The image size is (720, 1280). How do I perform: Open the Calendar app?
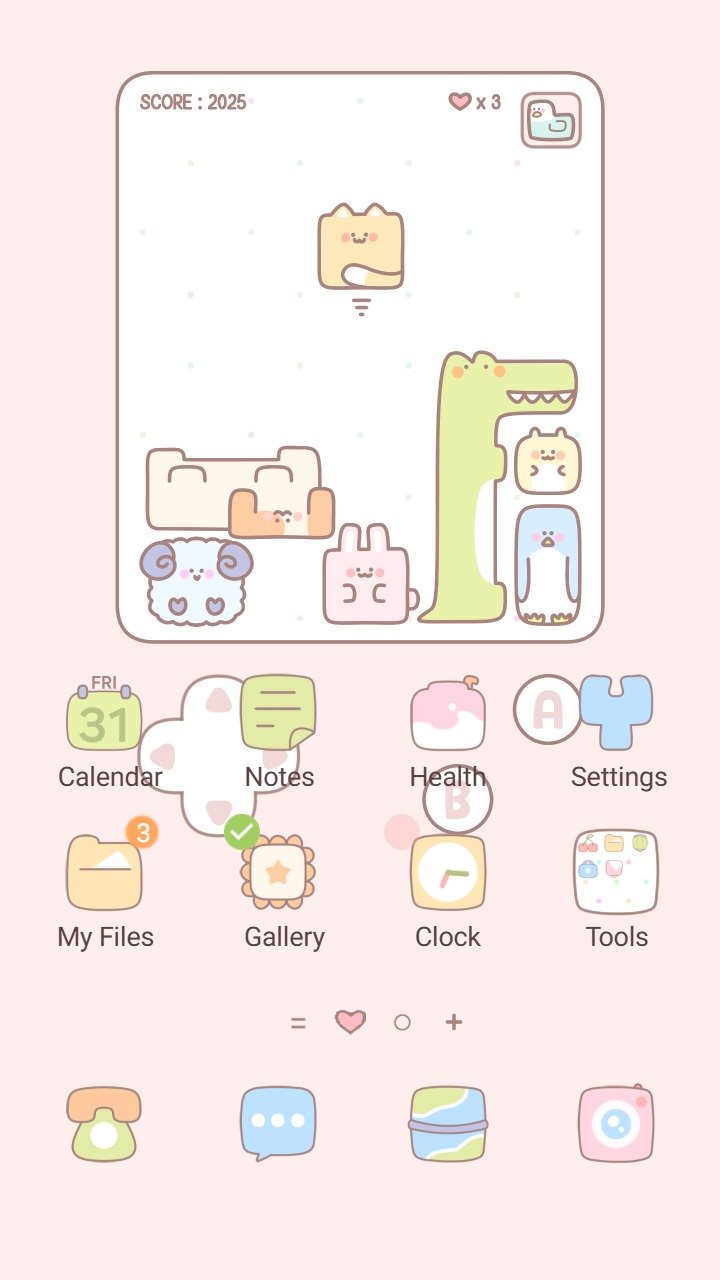pyautogui.click(x=104, y=717)
